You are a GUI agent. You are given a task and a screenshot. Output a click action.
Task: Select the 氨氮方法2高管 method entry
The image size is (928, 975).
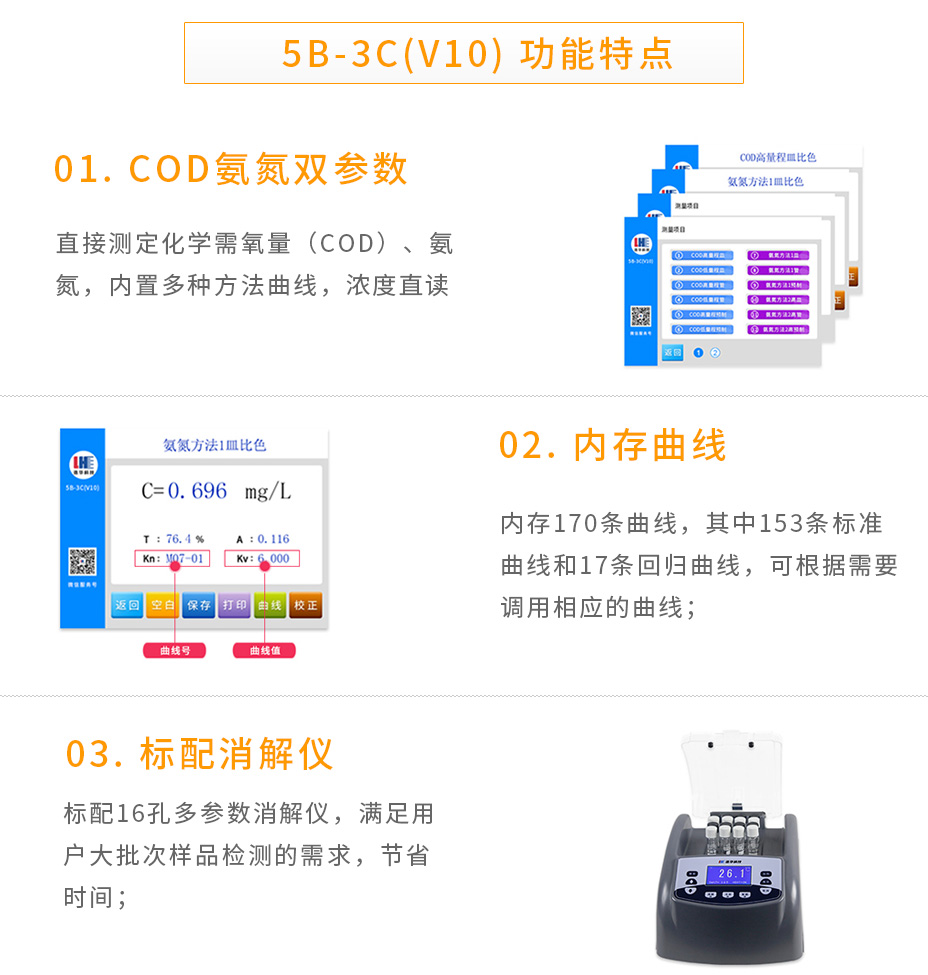click(778, 314)
